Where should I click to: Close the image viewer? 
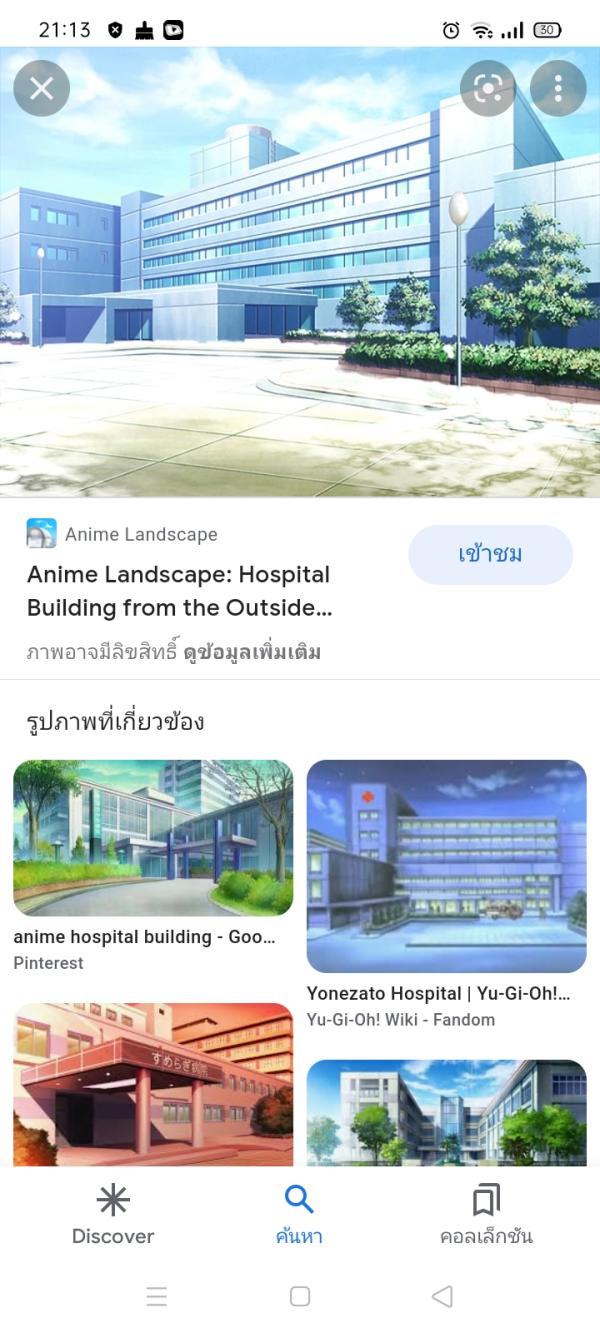41,89
